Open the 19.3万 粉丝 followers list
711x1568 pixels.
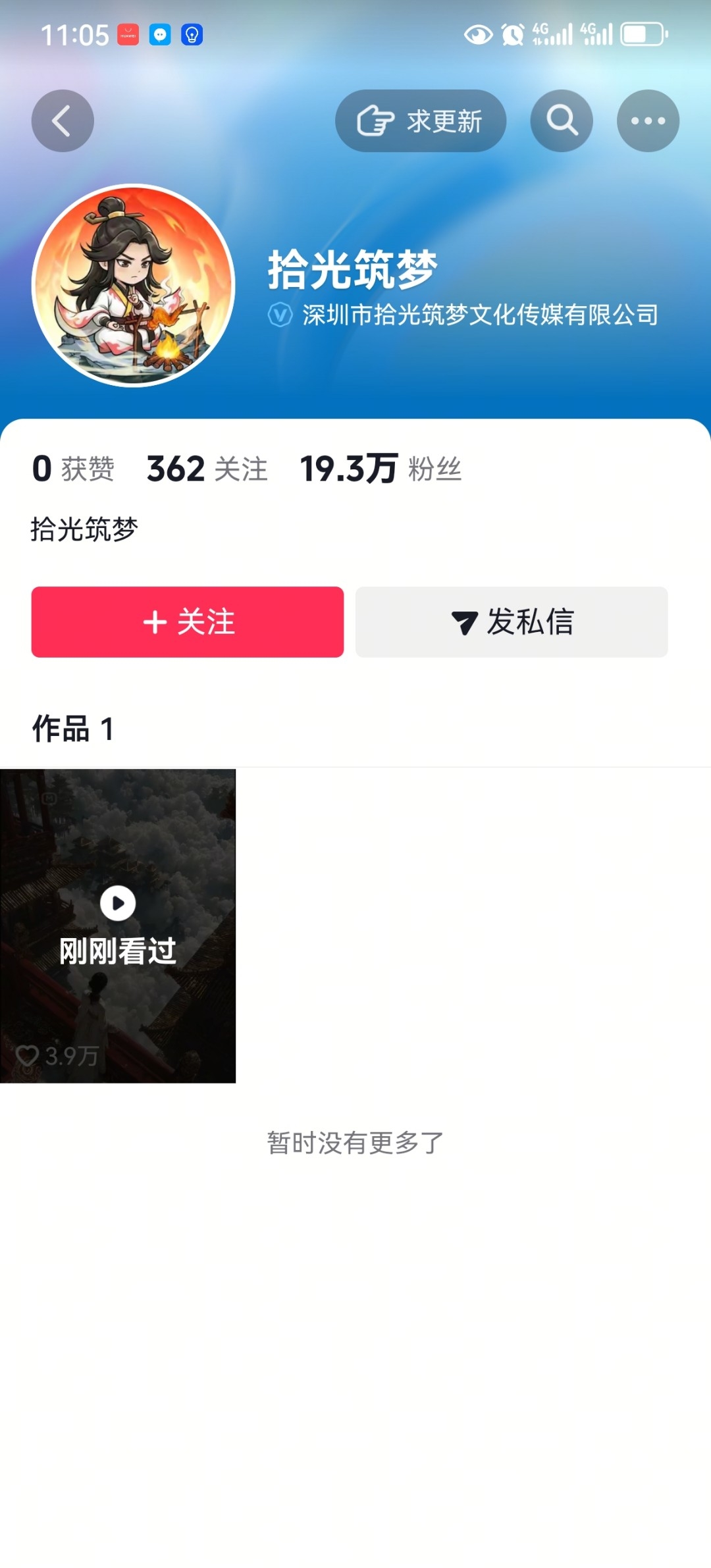click(381, 469)
